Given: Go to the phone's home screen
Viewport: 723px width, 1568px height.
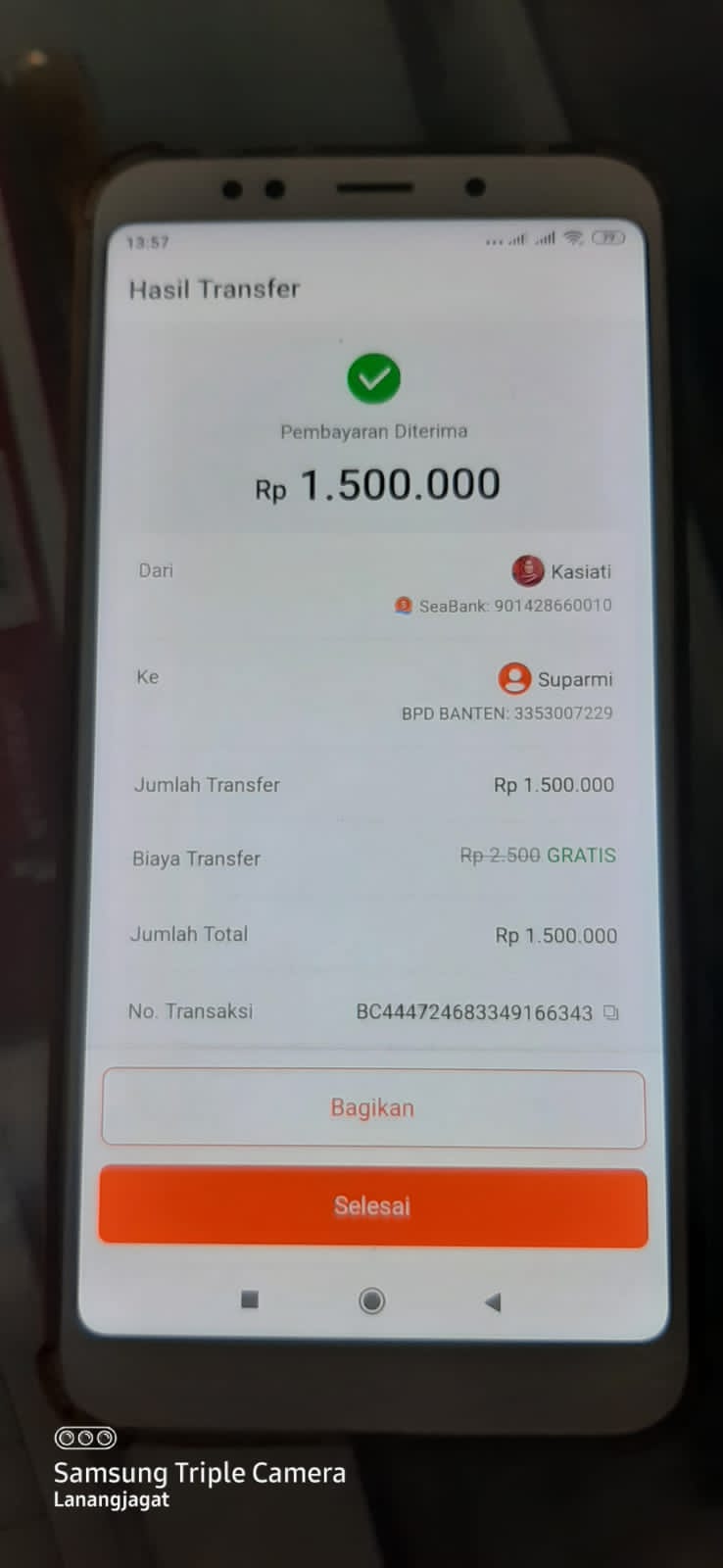Looking at the screenshot, I should (x=372, y=1301).
